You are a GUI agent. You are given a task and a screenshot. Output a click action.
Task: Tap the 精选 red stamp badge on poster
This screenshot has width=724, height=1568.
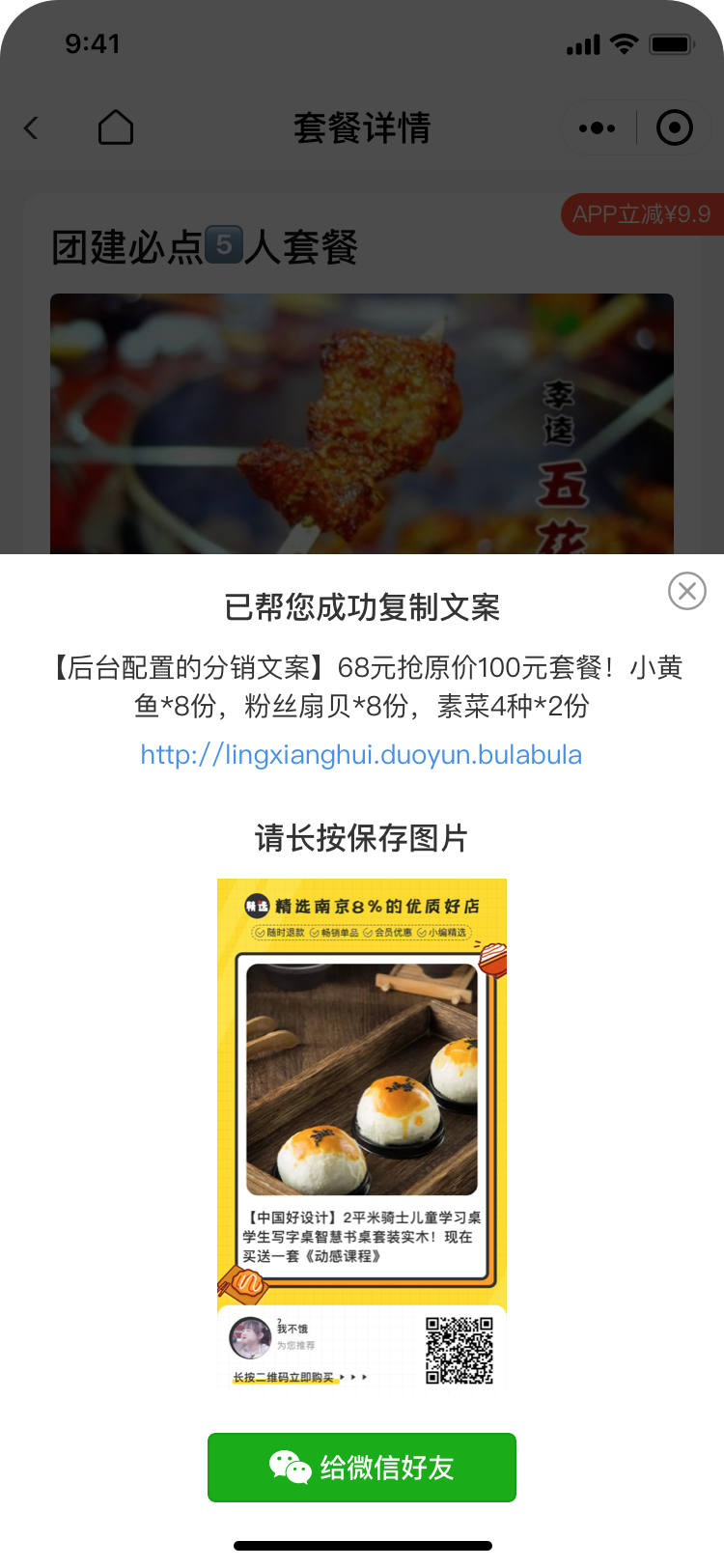(258, 908)
